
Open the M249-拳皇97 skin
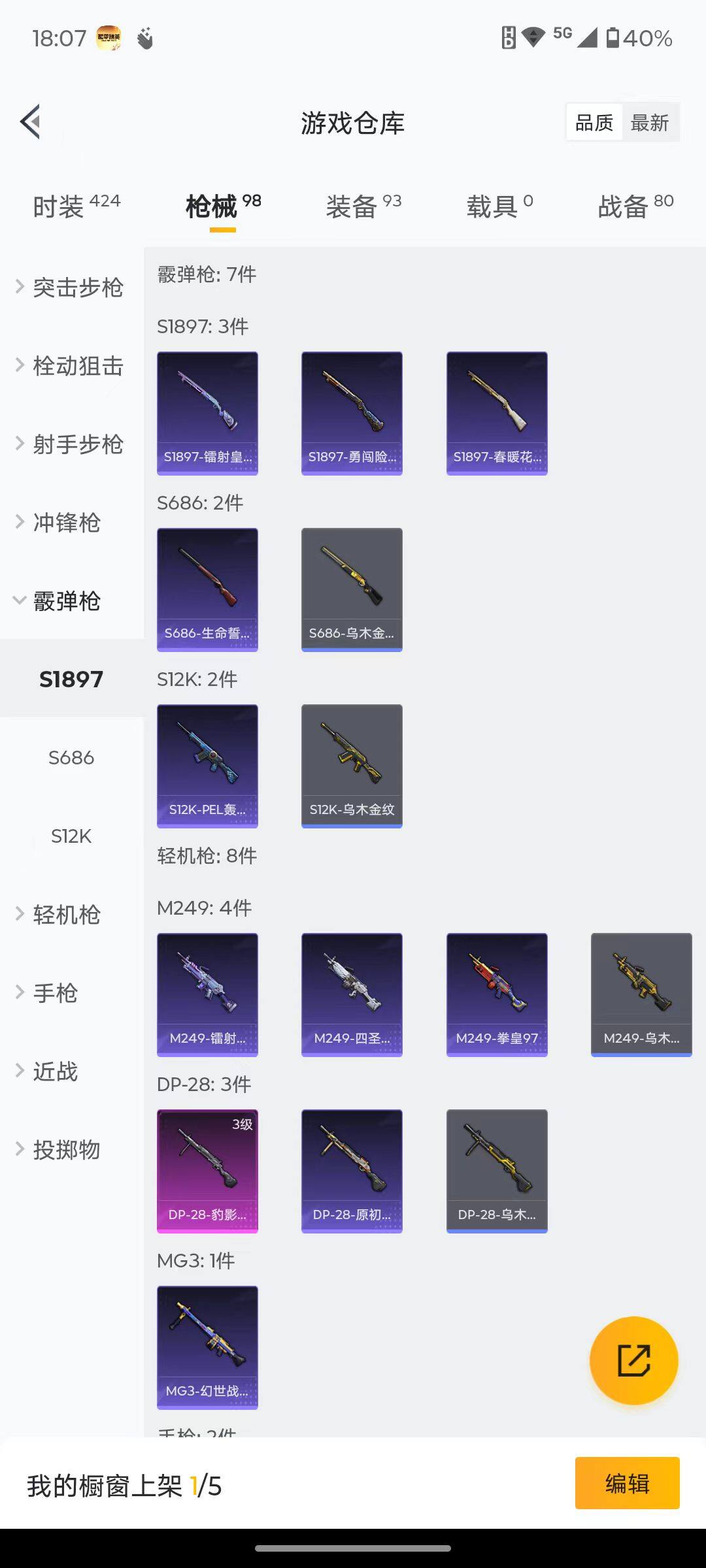click(497, 994)
